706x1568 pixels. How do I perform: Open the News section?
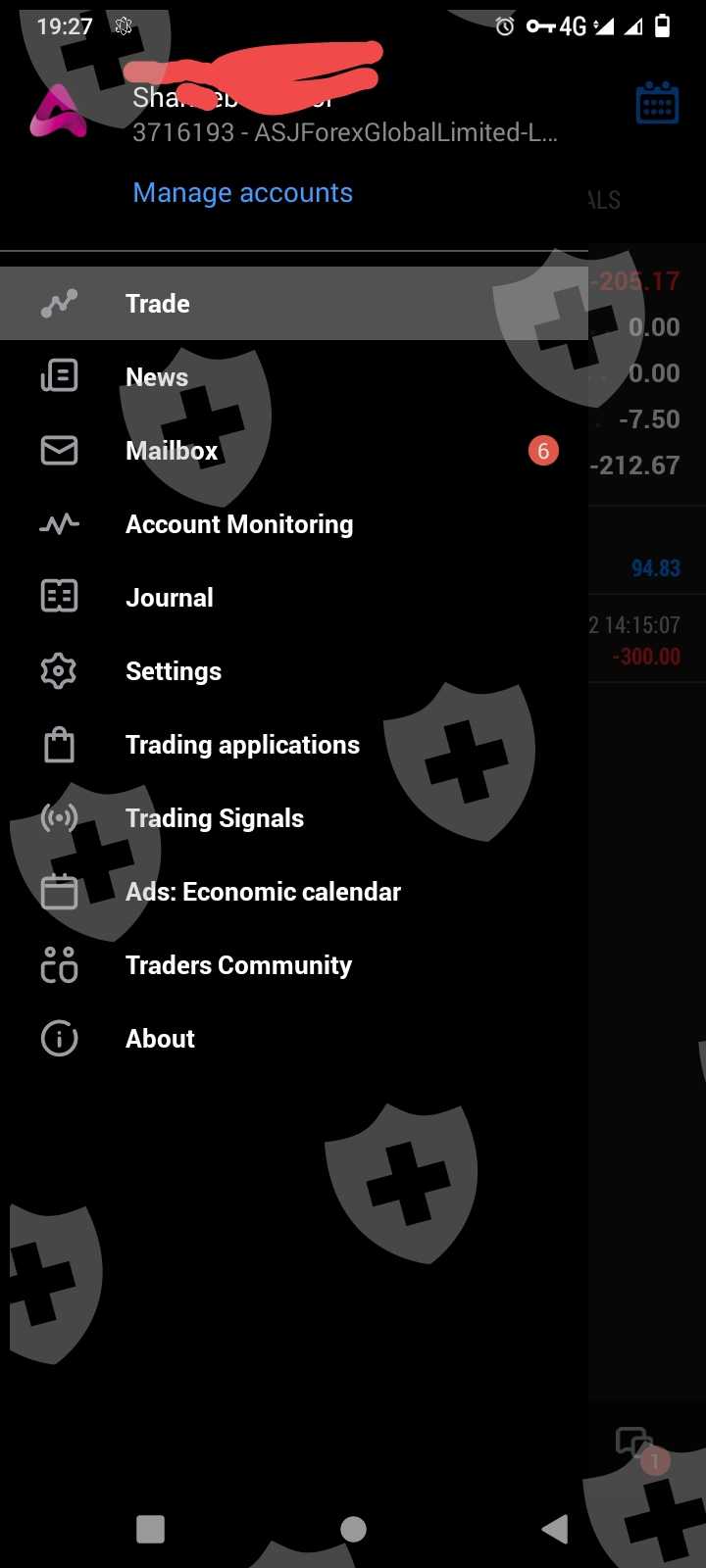tap(294, 377)
